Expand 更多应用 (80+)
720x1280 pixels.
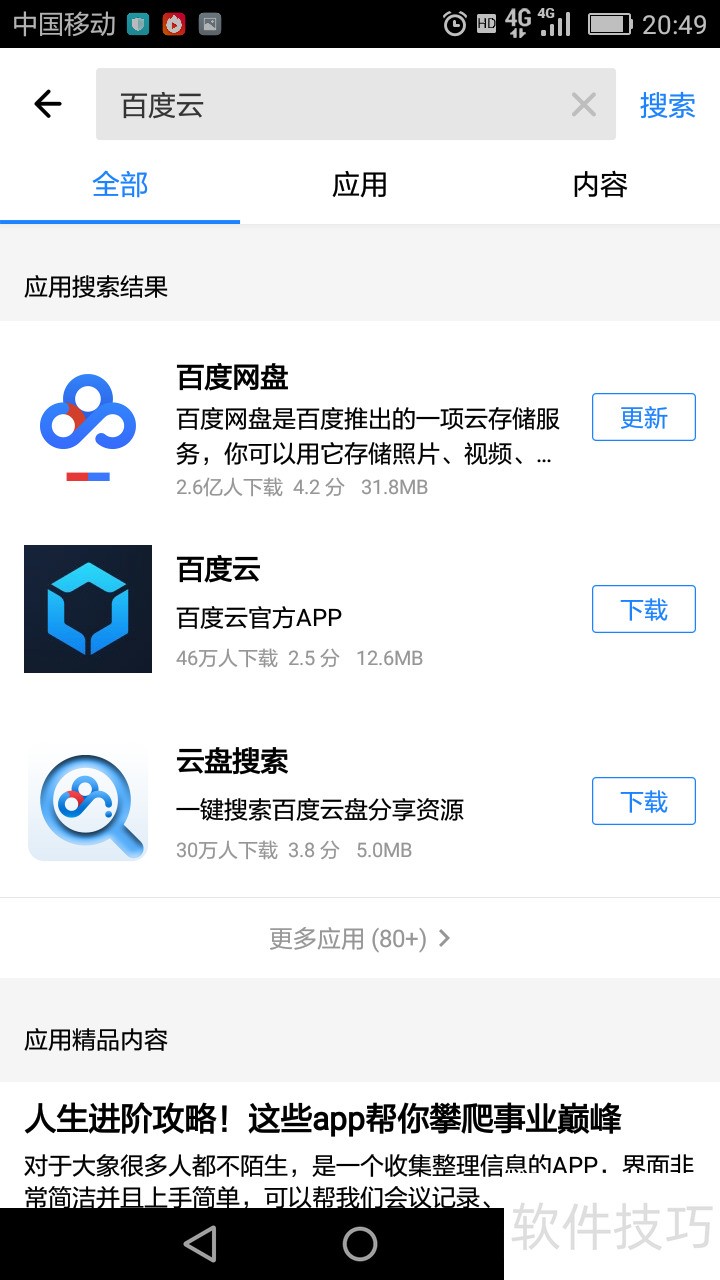360,938
